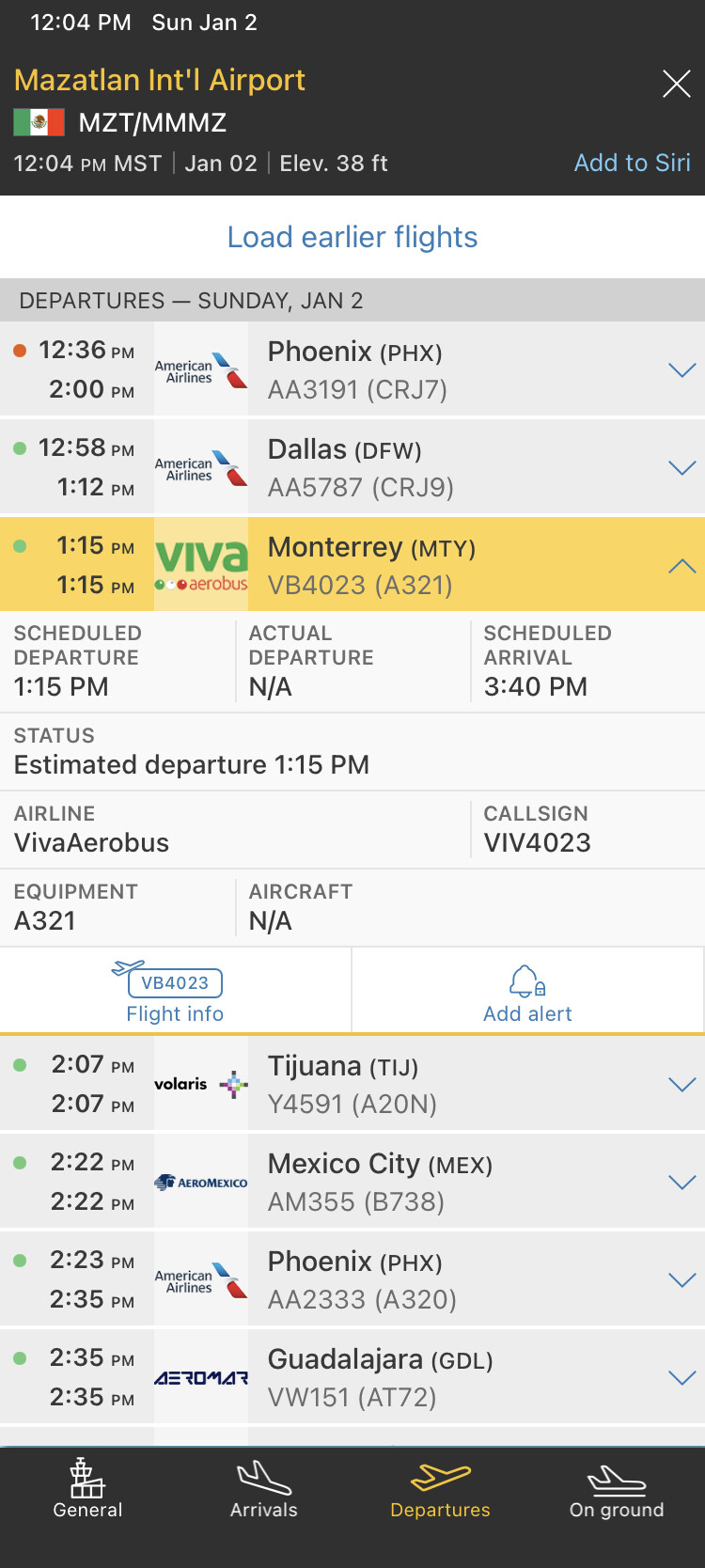Expand the Tijuana Y4591 flight row
The width and height of the screenshot is (705, 1568).
coord(681,1084)
